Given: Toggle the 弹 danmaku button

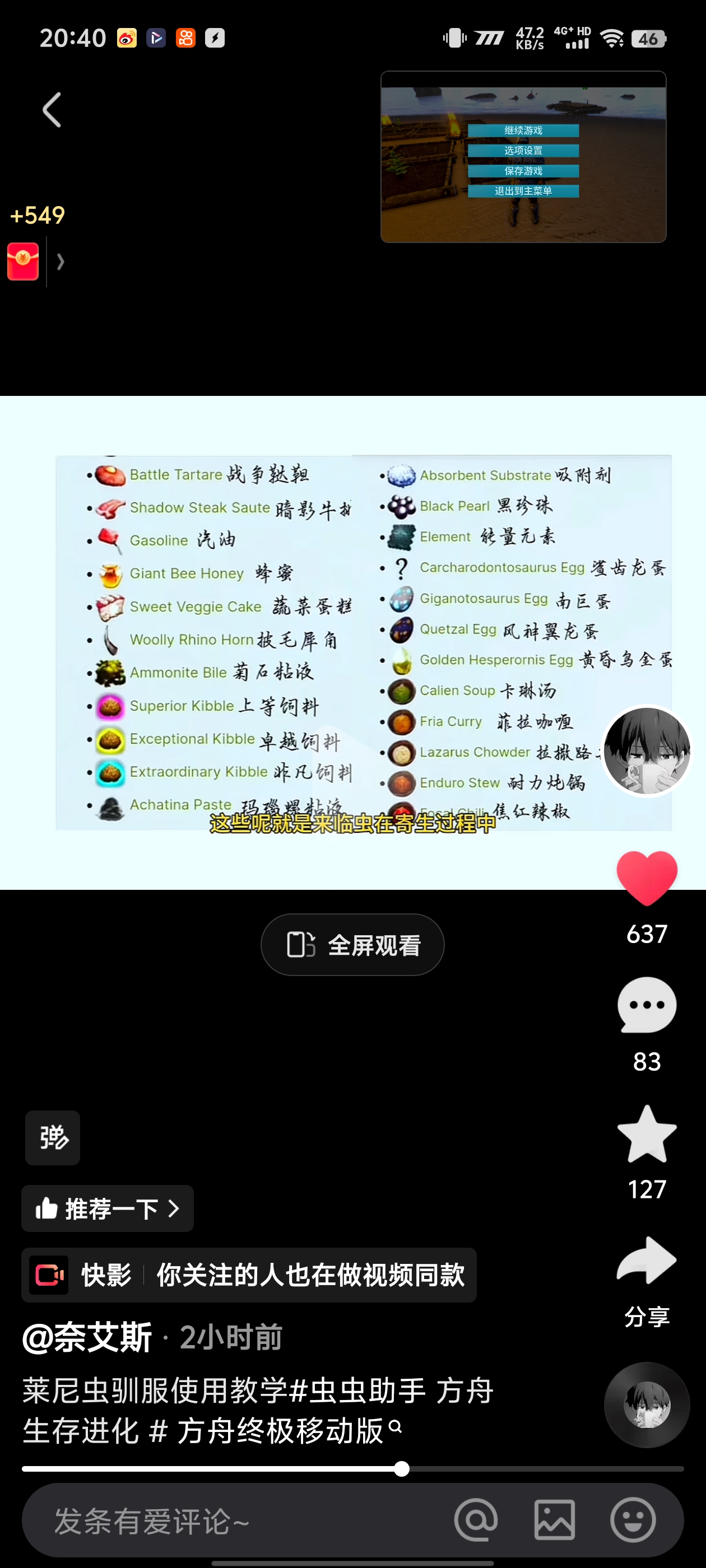Looking at the screenshot, I should 53,1138.
